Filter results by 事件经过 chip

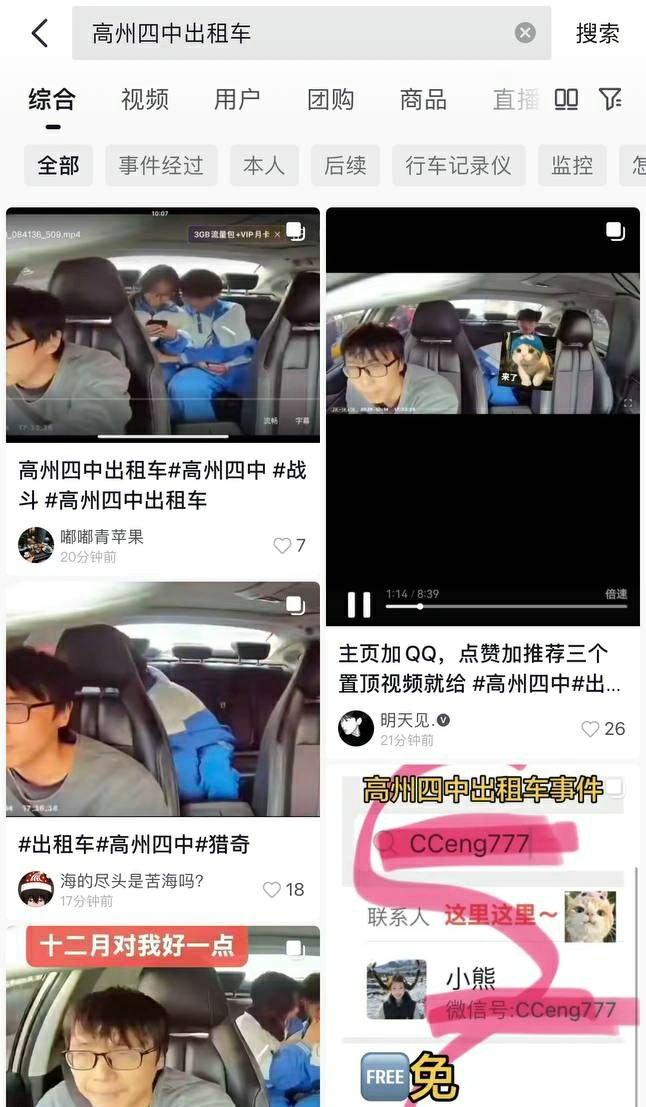point(161,165)
